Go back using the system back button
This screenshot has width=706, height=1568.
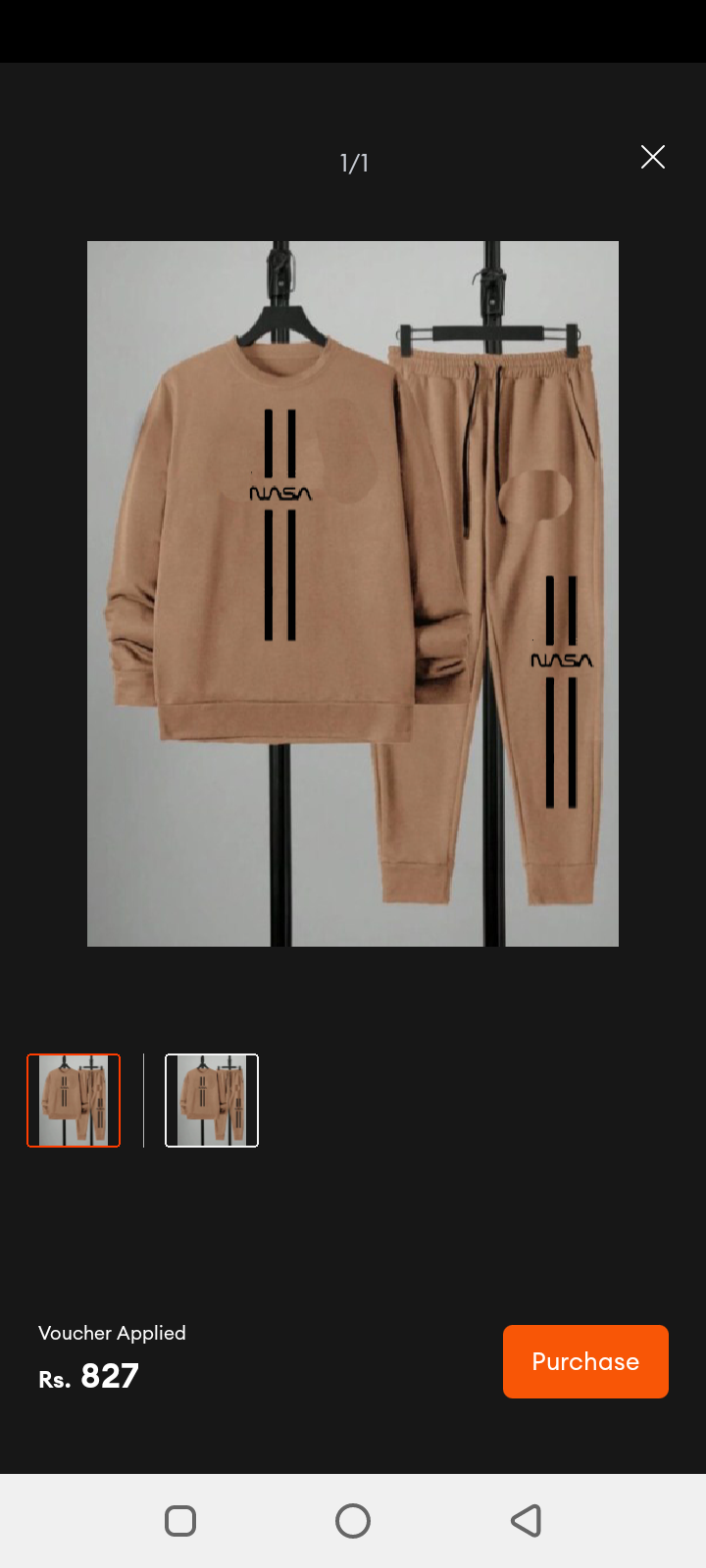click(x=526, y=1521)
